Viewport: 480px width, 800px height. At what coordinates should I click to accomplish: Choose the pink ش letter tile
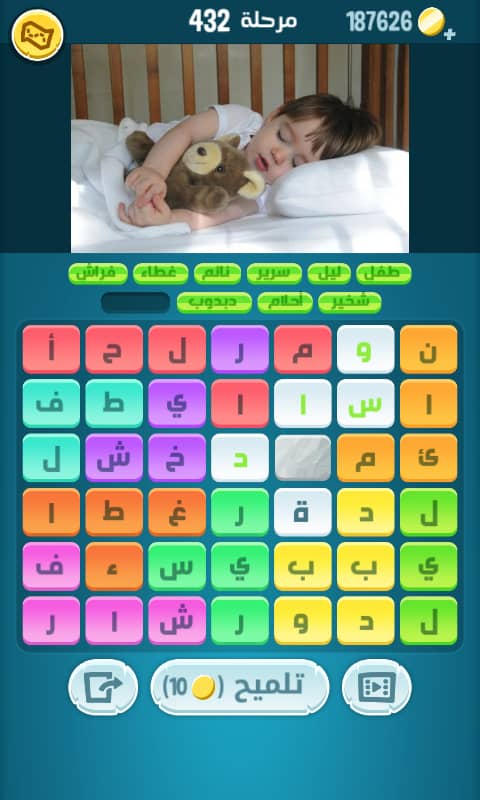click(177, 621)
